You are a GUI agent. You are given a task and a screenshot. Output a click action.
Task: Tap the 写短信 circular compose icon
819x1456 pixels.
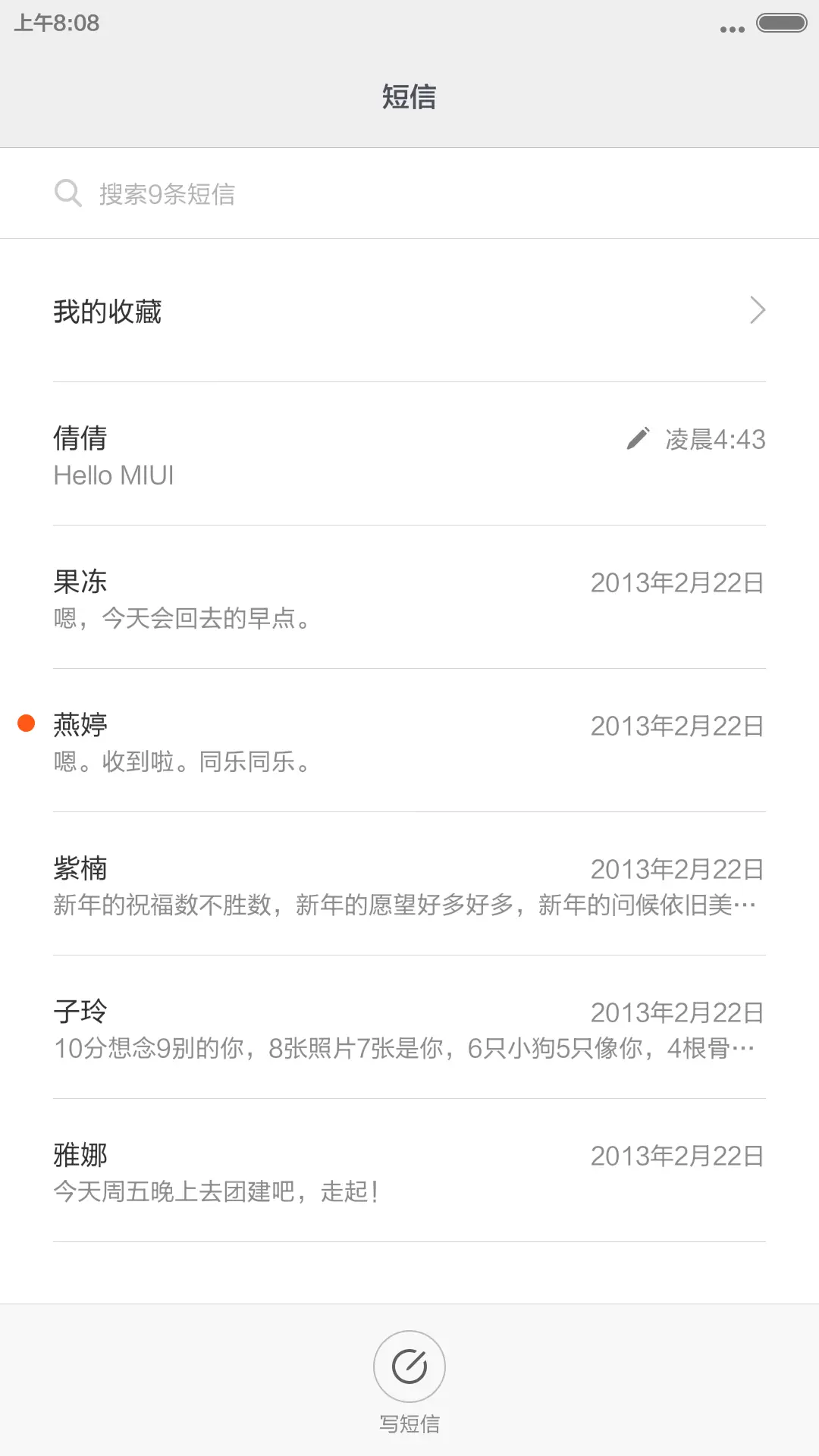(x=409, y=1365)
